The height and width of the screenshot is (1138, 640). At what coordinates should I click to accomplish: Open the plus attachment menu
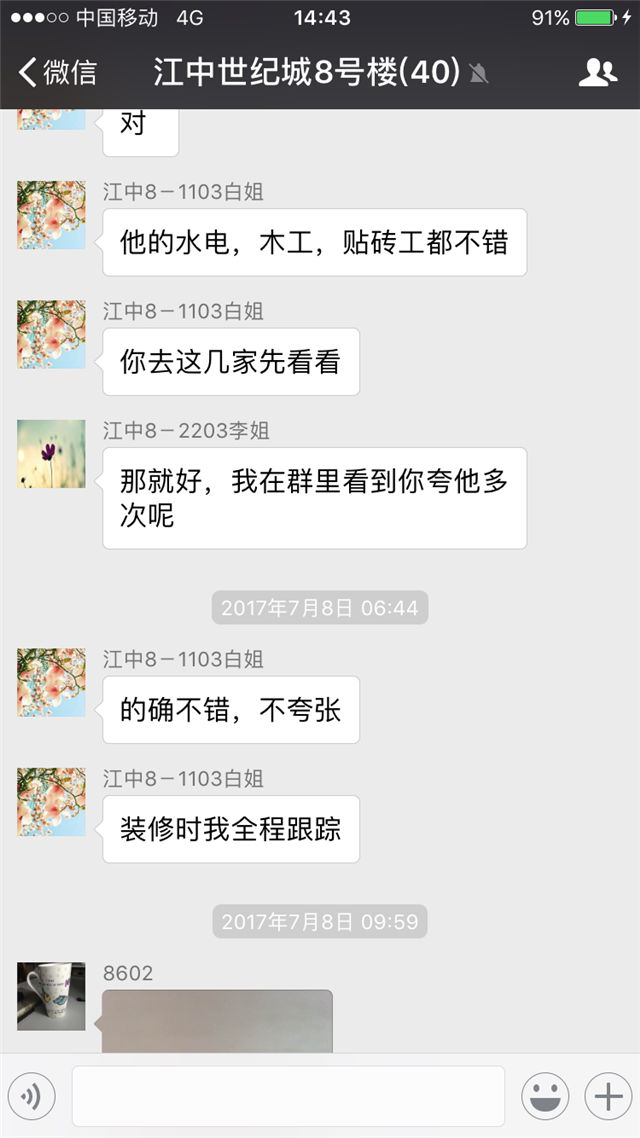pyautogui.click(x=608, y=1097)
